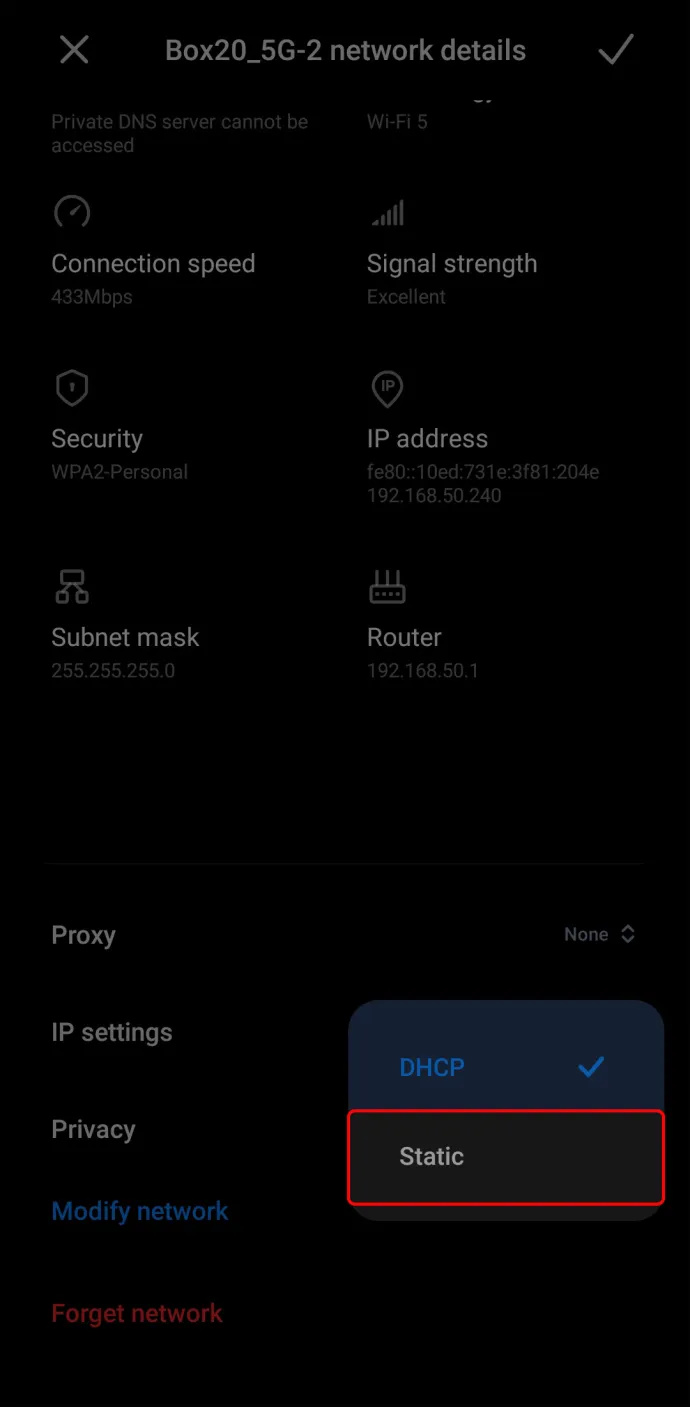The width and height of the screenshot is (690, 1407).
Task: Confirm changes with the checkmark icon
Action: 615,49
